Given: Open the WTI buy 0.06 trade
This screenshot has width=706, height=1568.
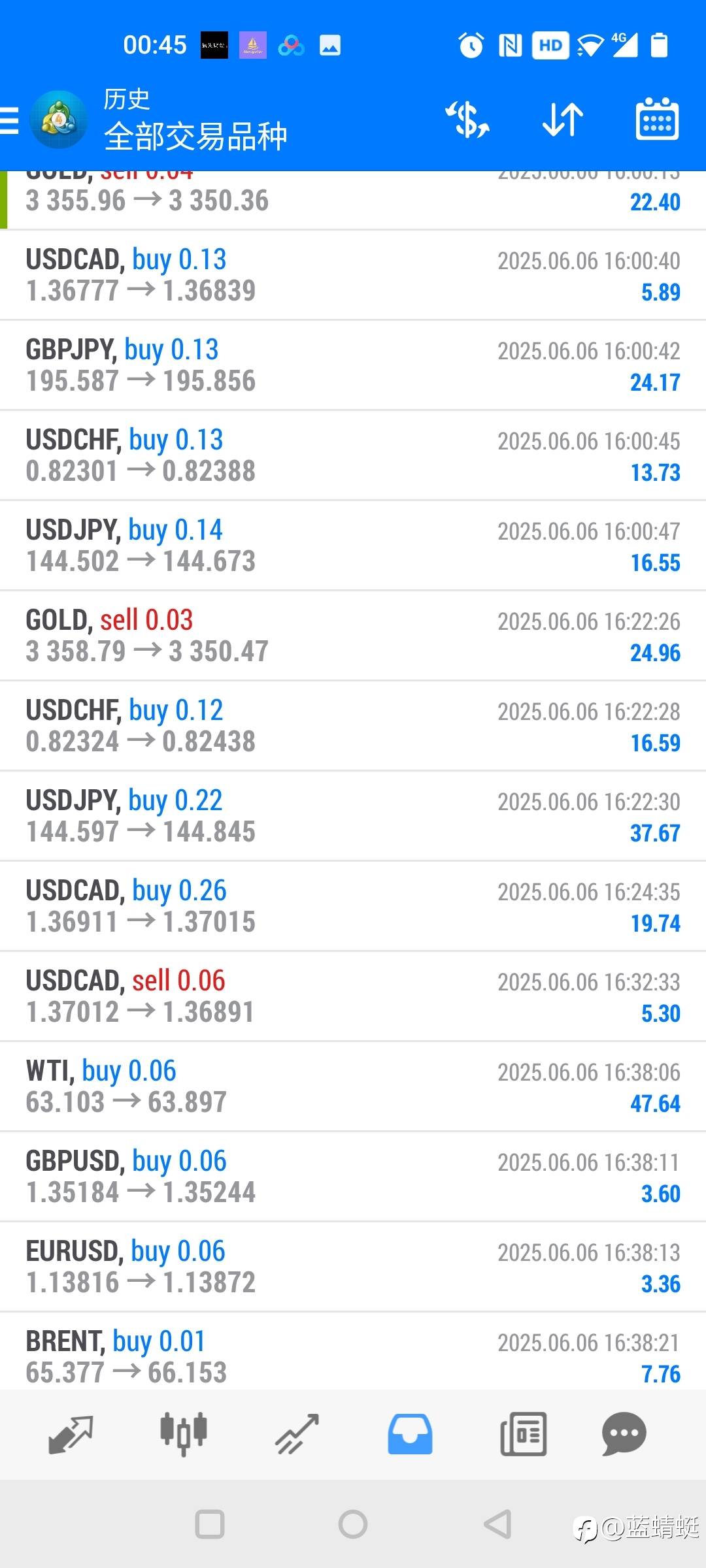Looking at the screenshot, I should click(x=353, y=1086).
